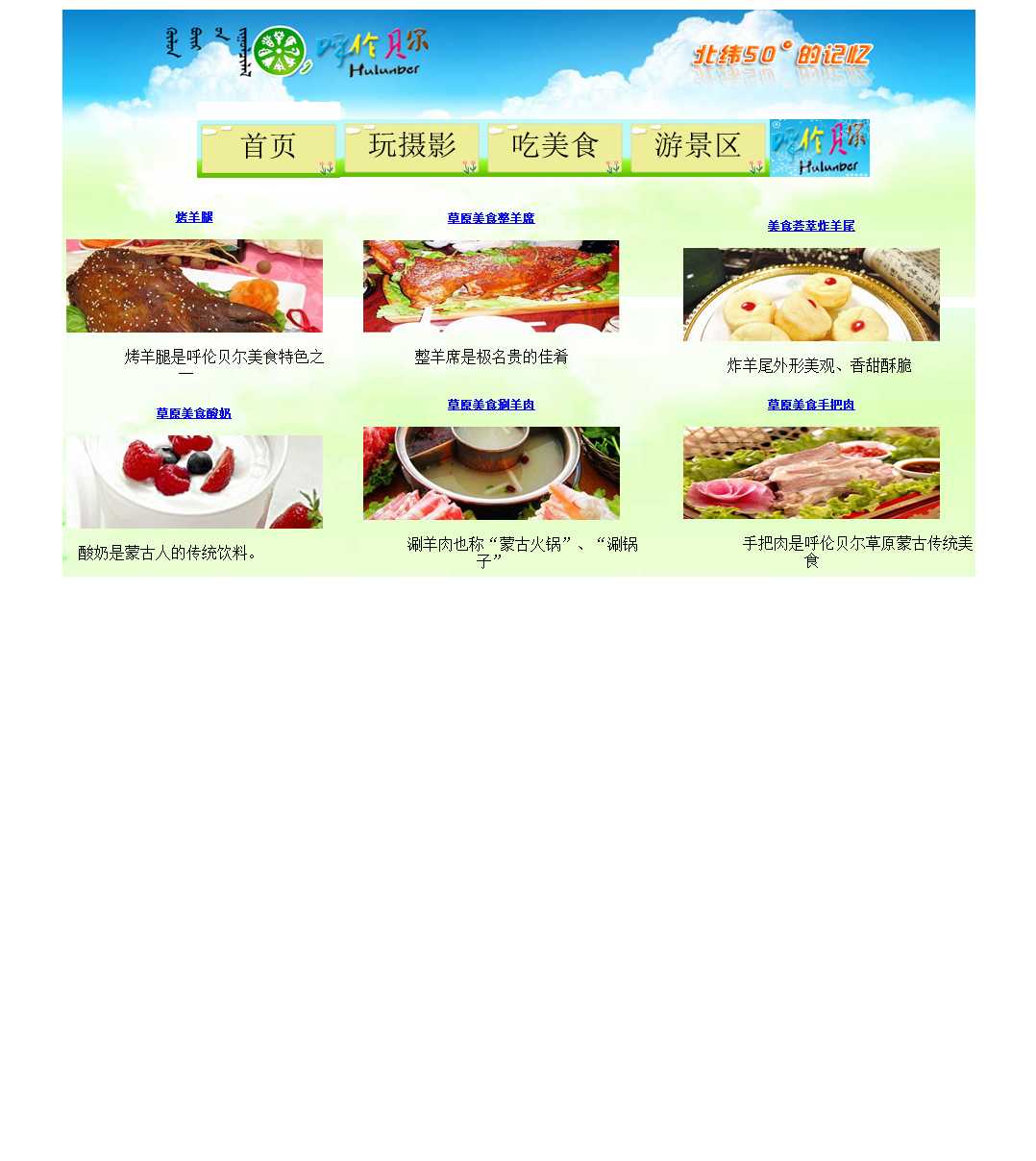Open the 草原美食酸奶 link

point(194,413)
